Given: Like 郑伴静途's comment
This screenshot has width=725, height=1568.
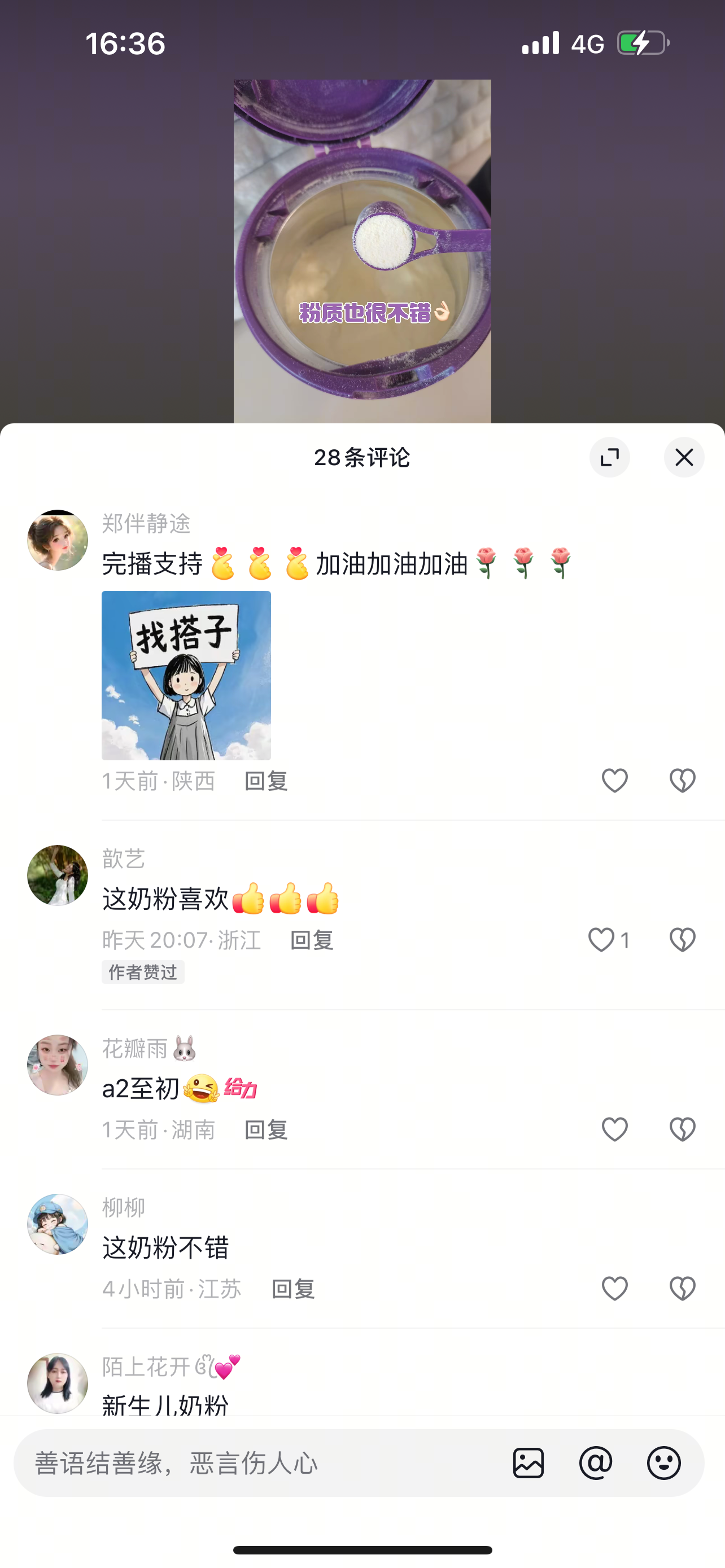Looking at the screenshot, I should (x=614, y=781).
